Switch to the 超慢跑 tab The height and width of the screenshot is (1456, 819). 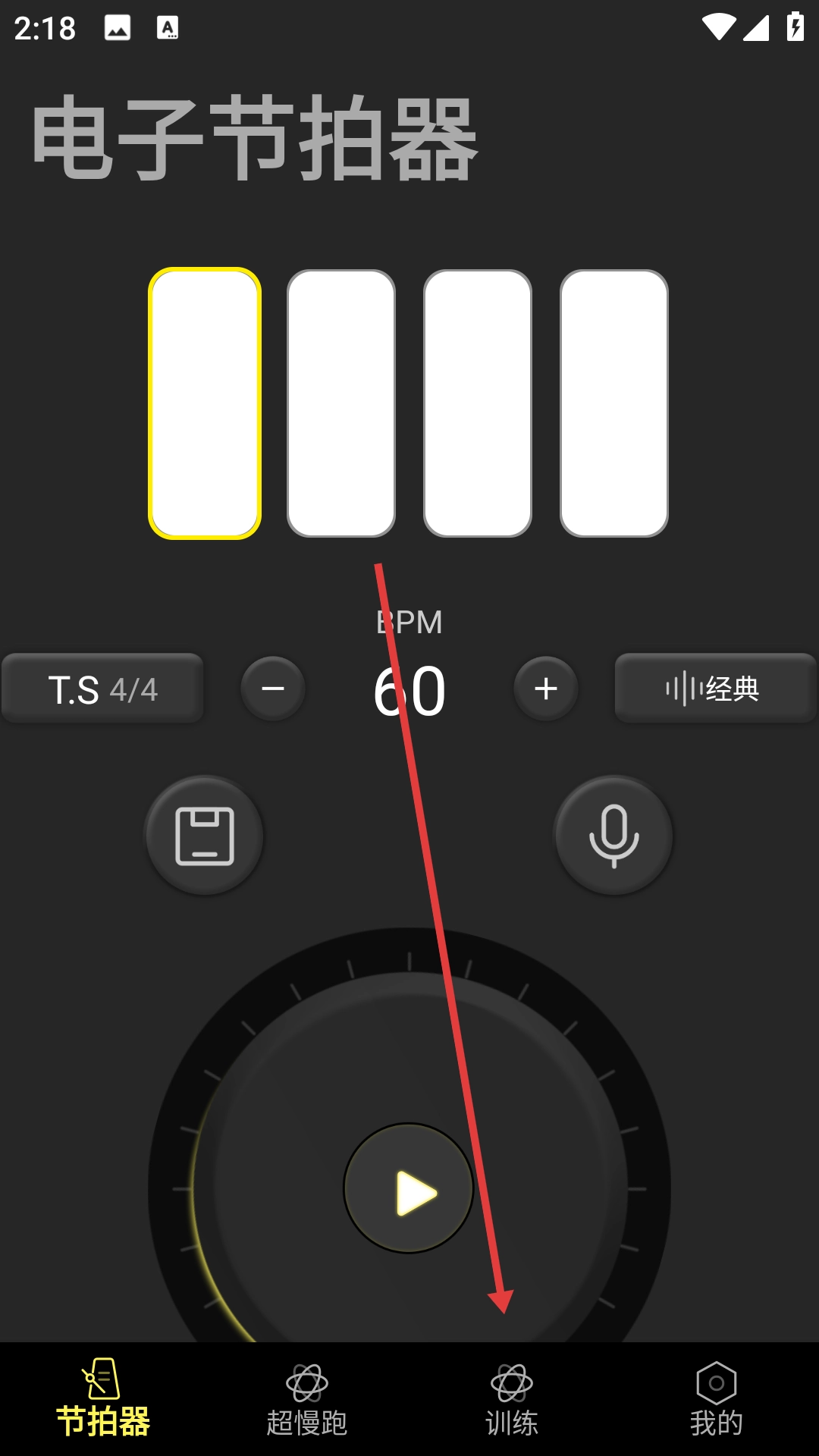pyautogui.click(x=307, y=1400)
